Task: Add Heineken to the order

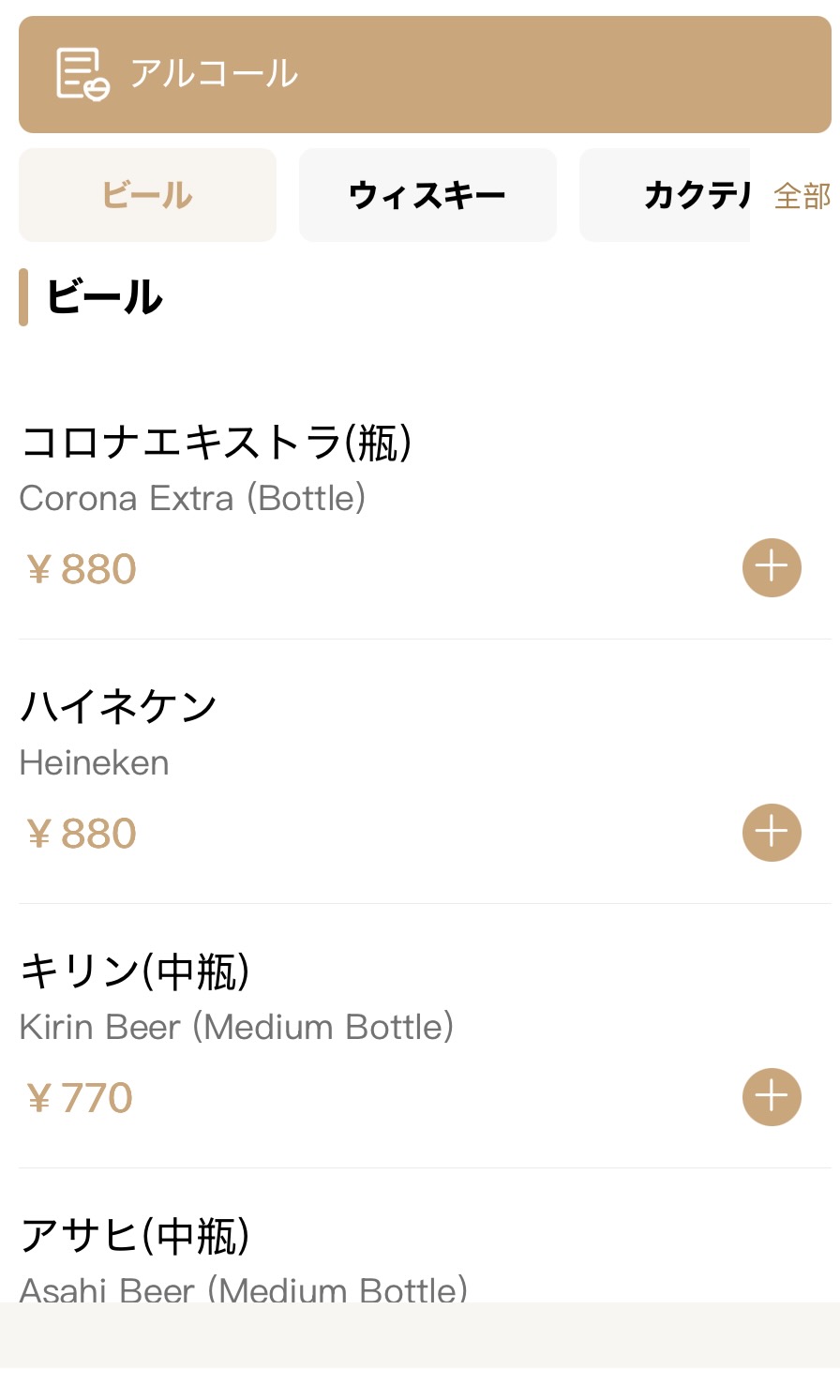Action: pyautogui.click(x=772, y=832)
